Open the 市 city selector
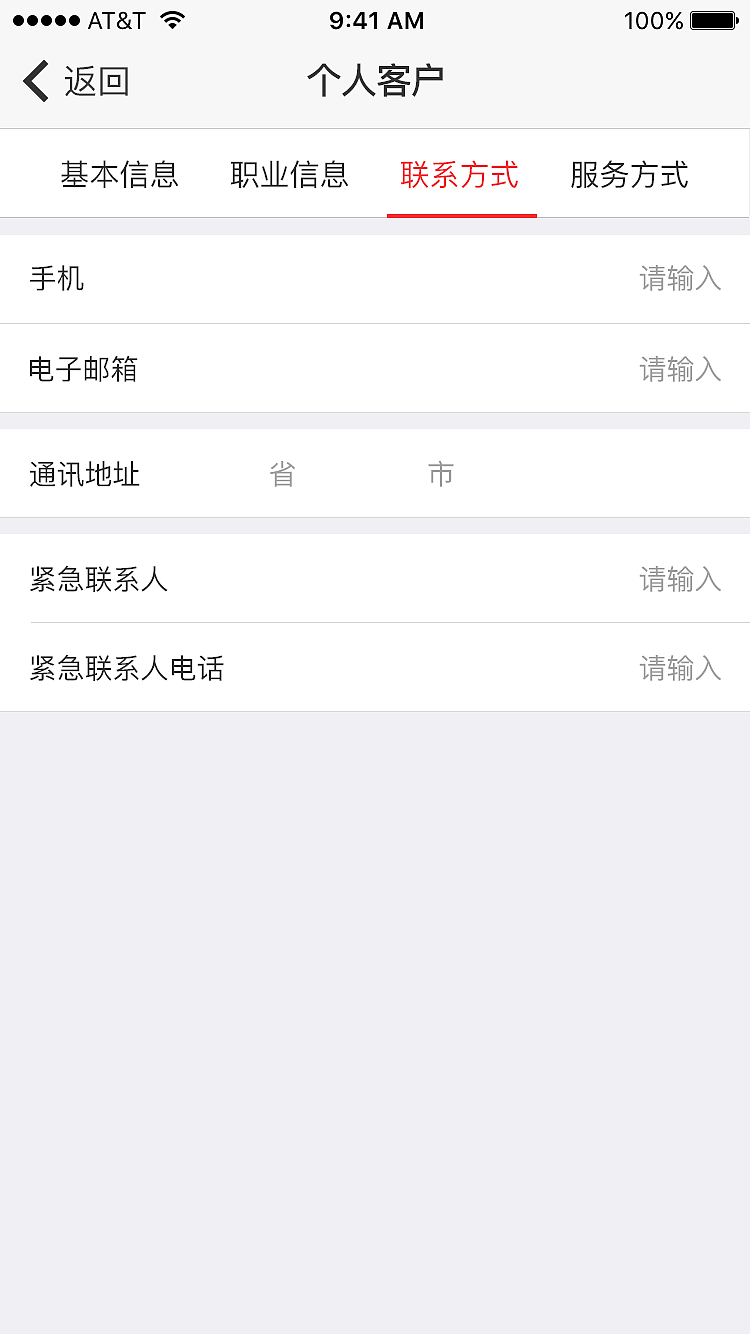Image resolution: width=750 pixels, height=1334 pixels. coord(440,473)
